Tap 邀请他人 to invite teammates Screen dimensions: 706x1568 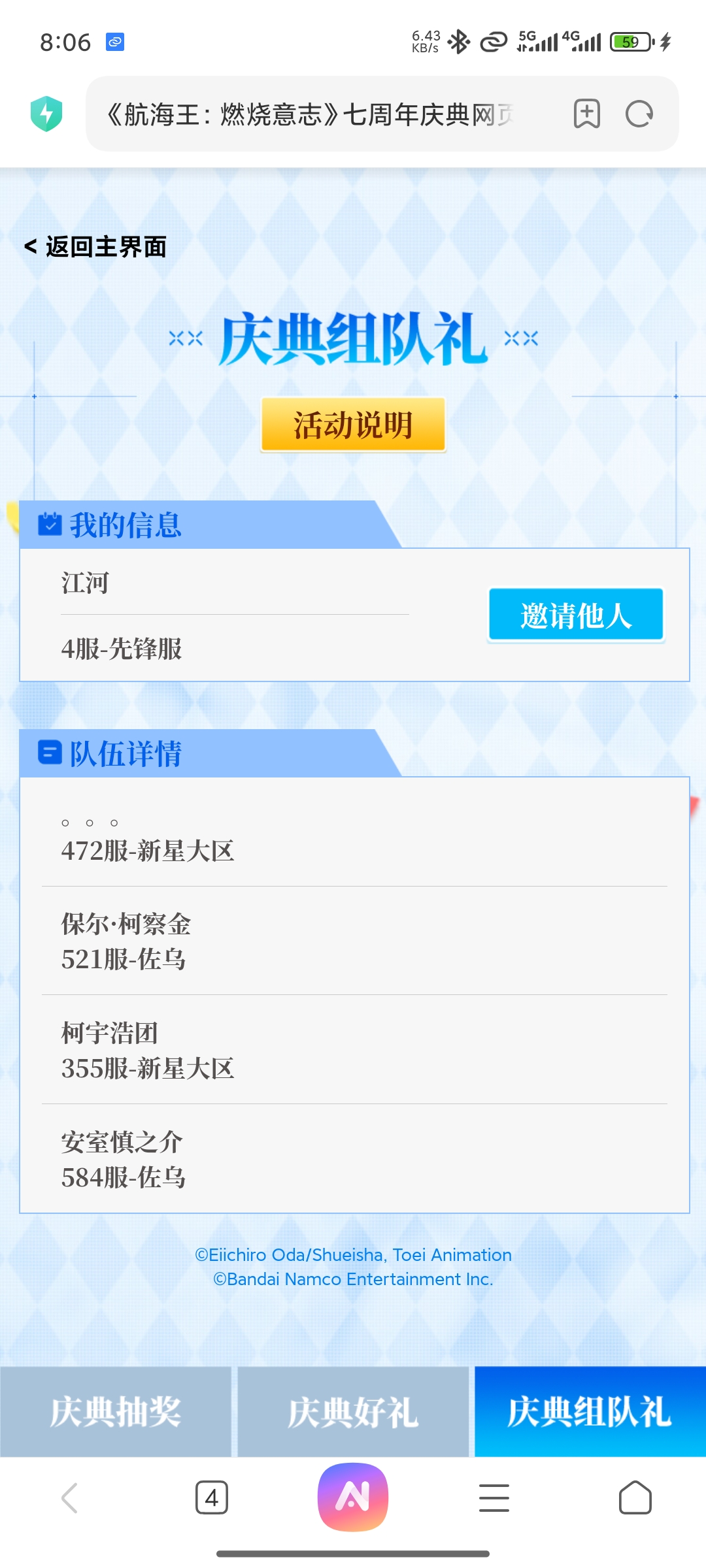[576, 615]
